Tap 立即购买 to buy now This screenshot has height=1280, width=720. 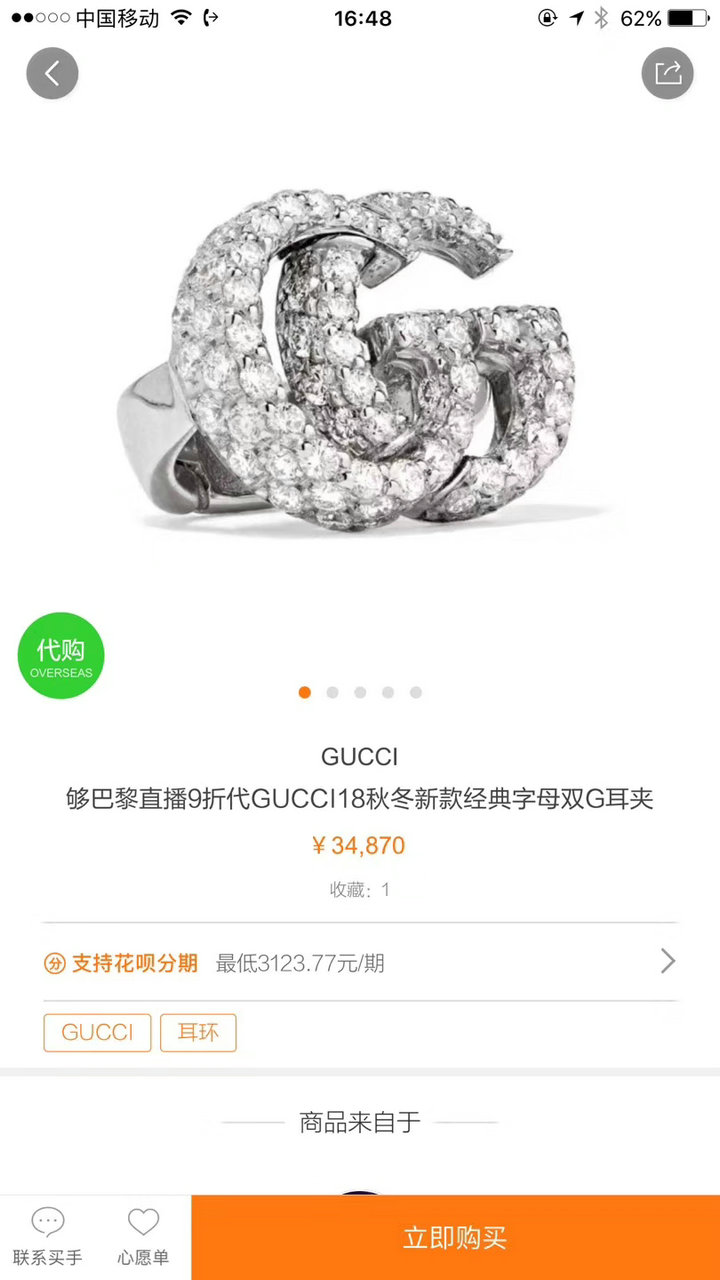tap(455, 1237)
